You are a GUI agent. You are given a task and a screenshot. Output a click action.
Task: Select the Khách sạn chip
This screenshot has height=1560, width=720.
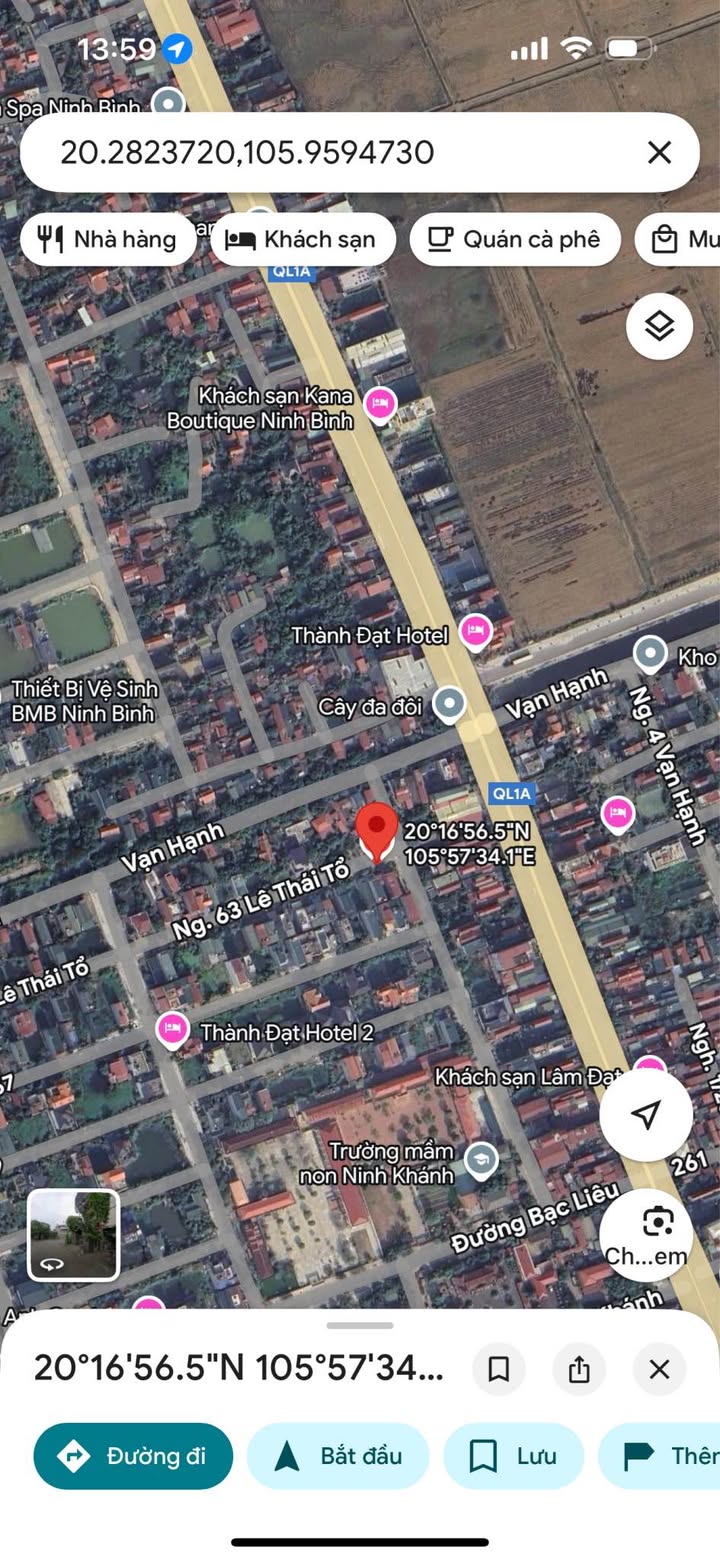[303, 239]
